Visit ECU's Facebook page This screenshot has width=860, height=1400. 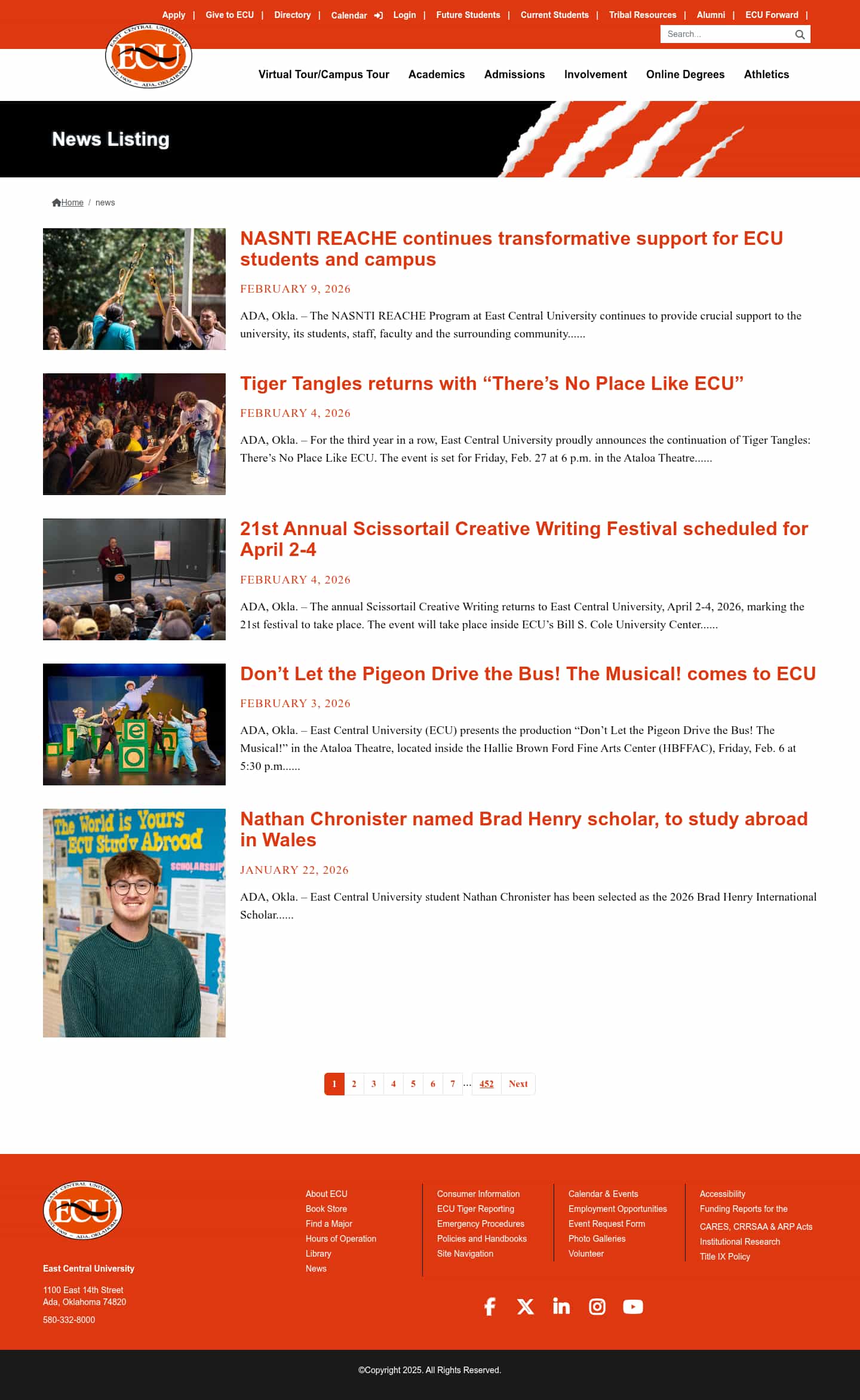click(x=490, y=1307)
